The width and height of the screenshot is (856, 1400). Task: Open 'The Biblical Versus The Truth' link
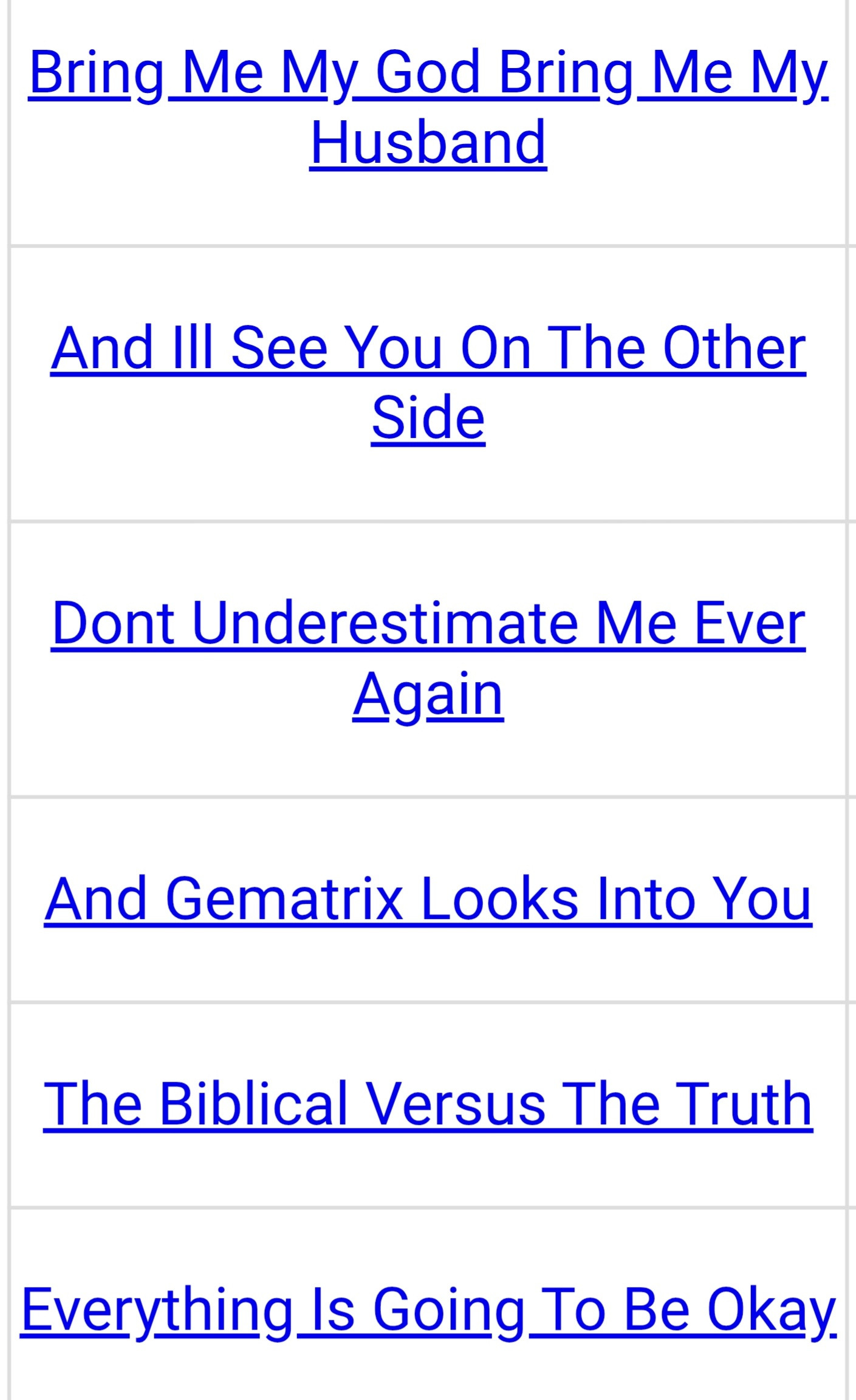(x=428, y=1104)
